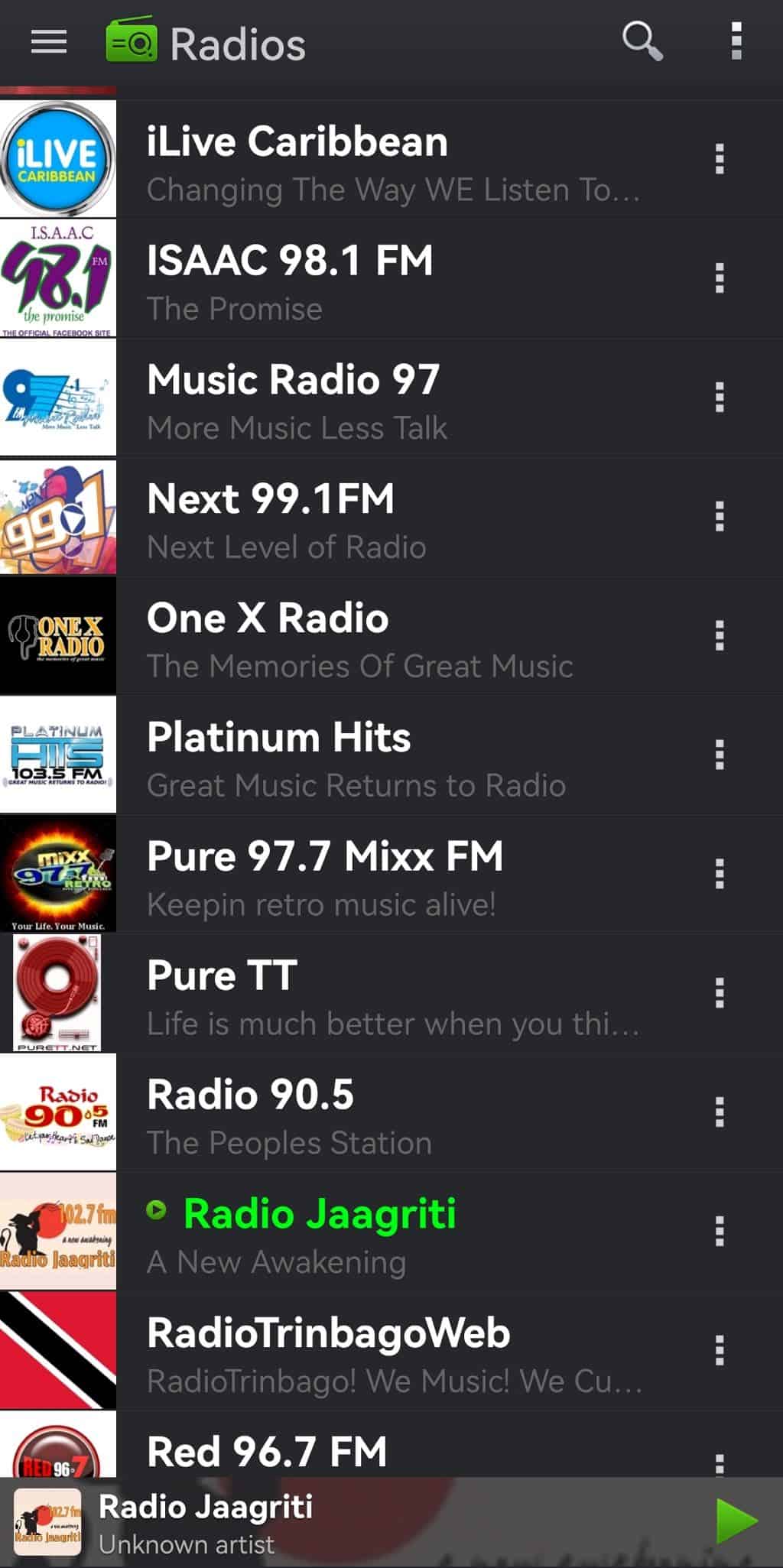The image size is (783, 1568).
Task: Select Music Radio 97 station
Action: [x=382, y=399]
